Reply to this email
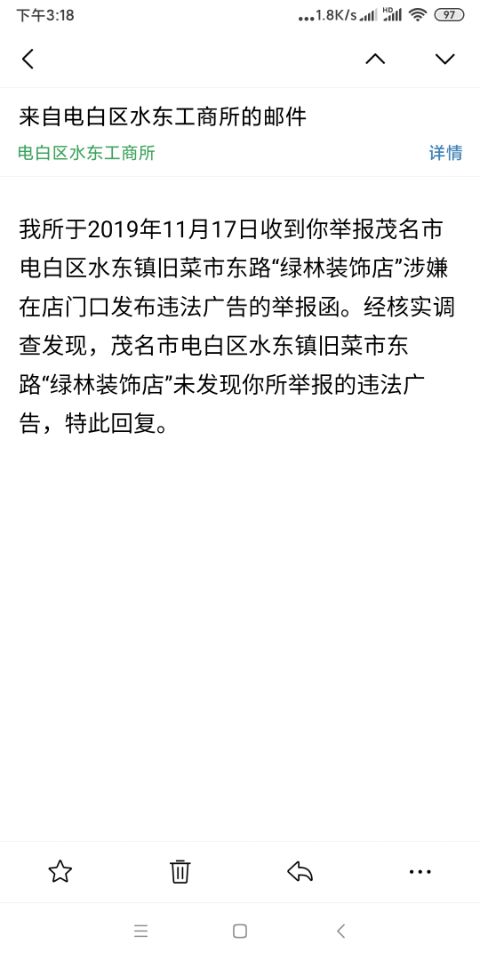Screen dimensions: 480x960 (x=300, y=871)
